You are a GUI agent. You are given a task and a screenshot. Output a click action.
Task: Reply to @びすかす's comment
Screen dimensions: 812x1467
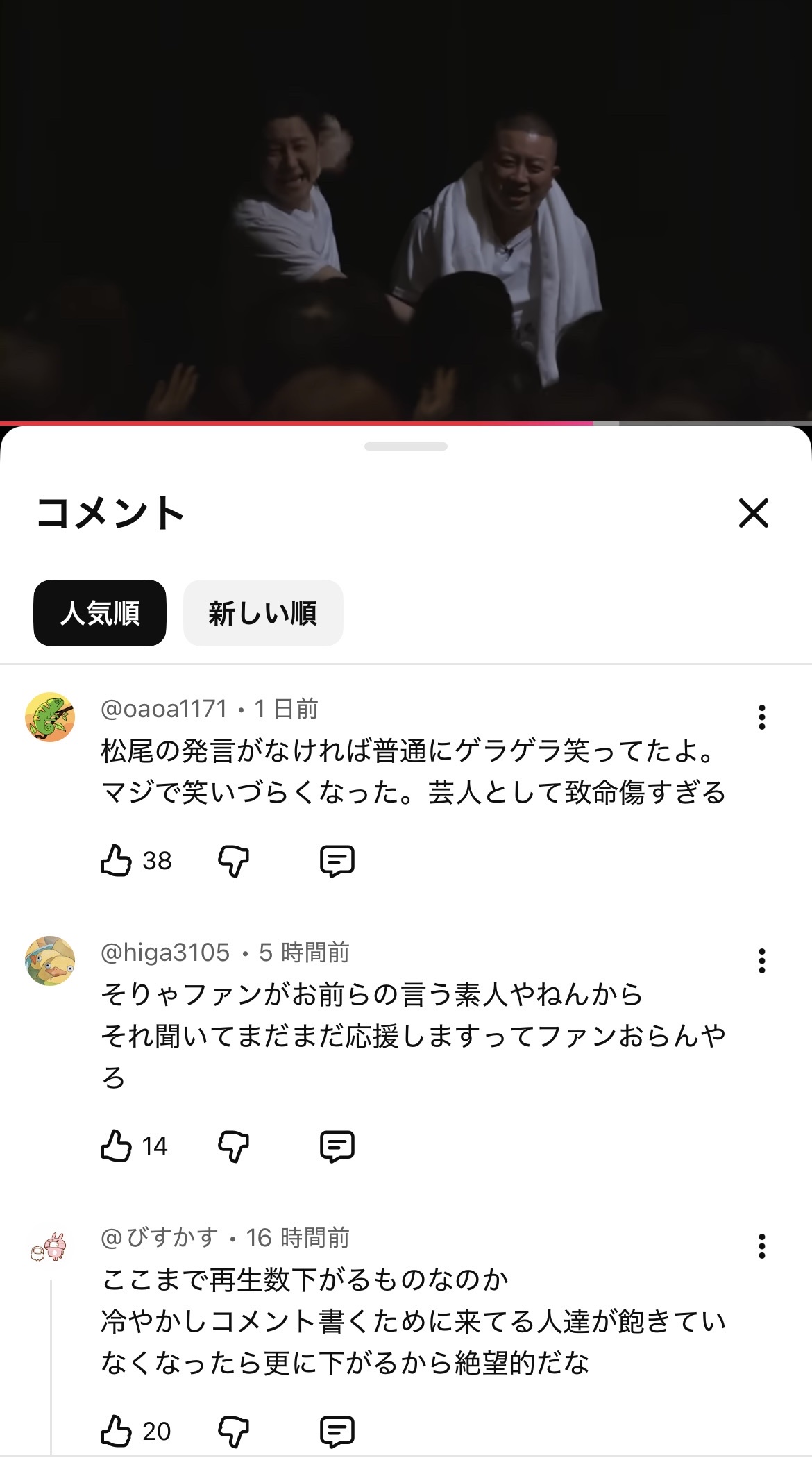(337, 1432)
